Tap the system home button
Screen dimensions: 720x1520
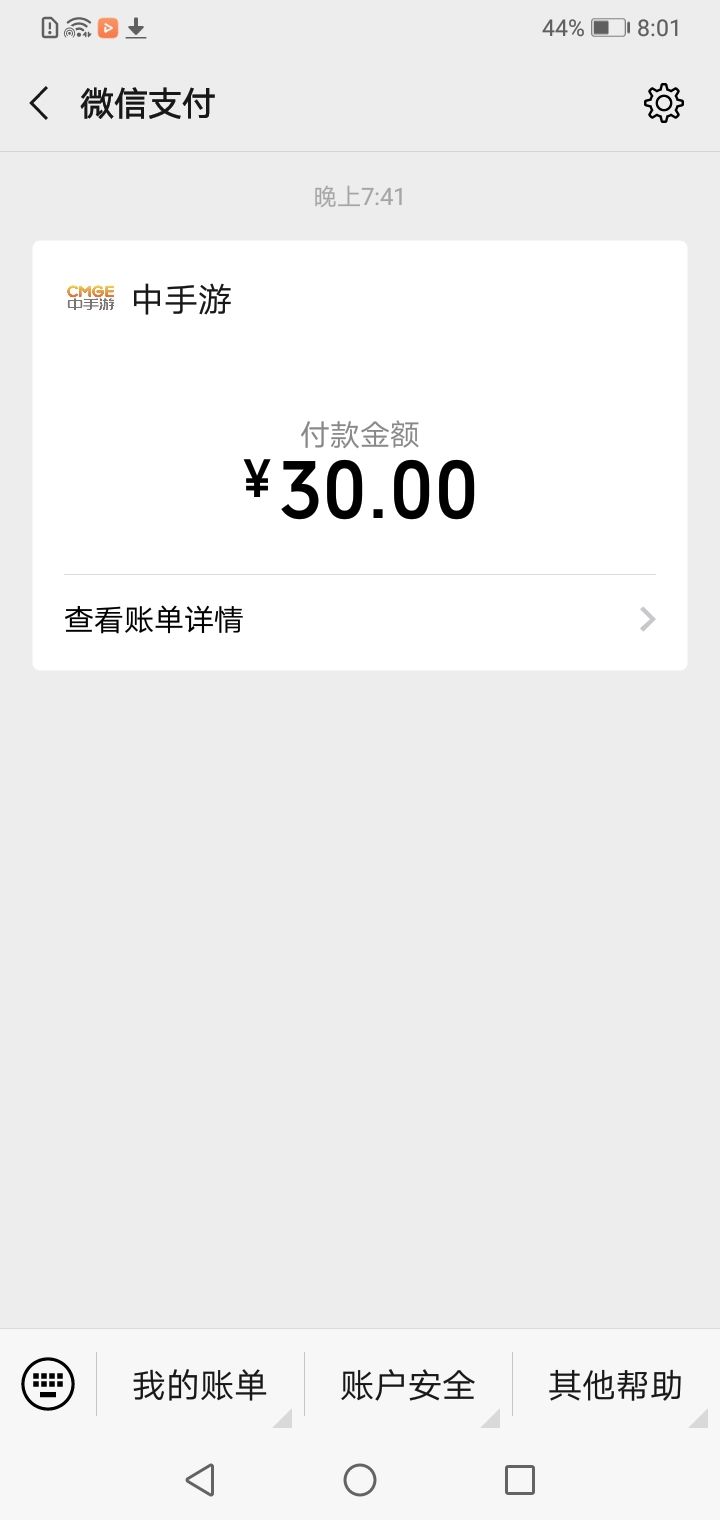360,1479
